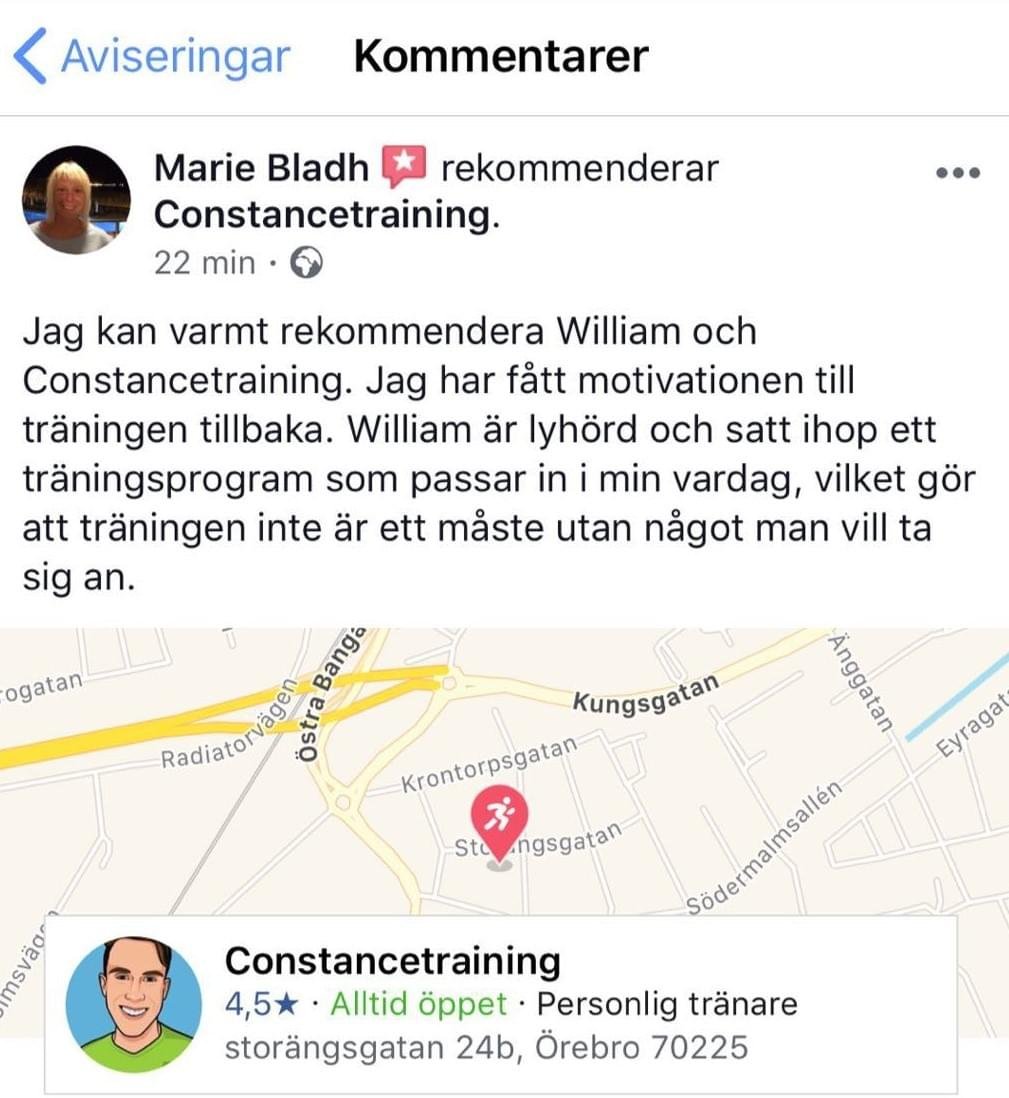This screenshot has height=1098, width=1009.
Task: View Marie Bladh's profile via her name
Action: pos(262,168)
